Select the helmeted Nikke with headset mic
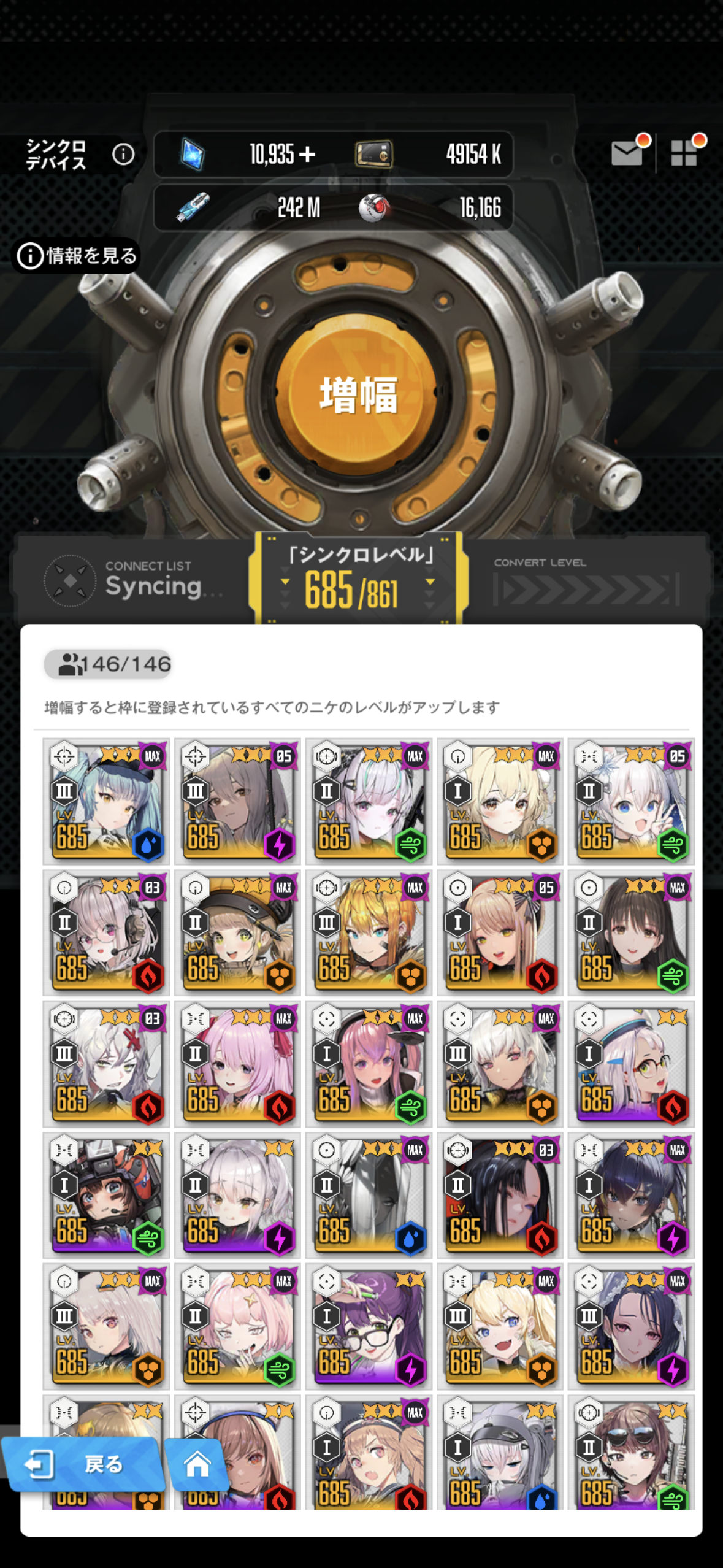 [x=106, y=1195]
